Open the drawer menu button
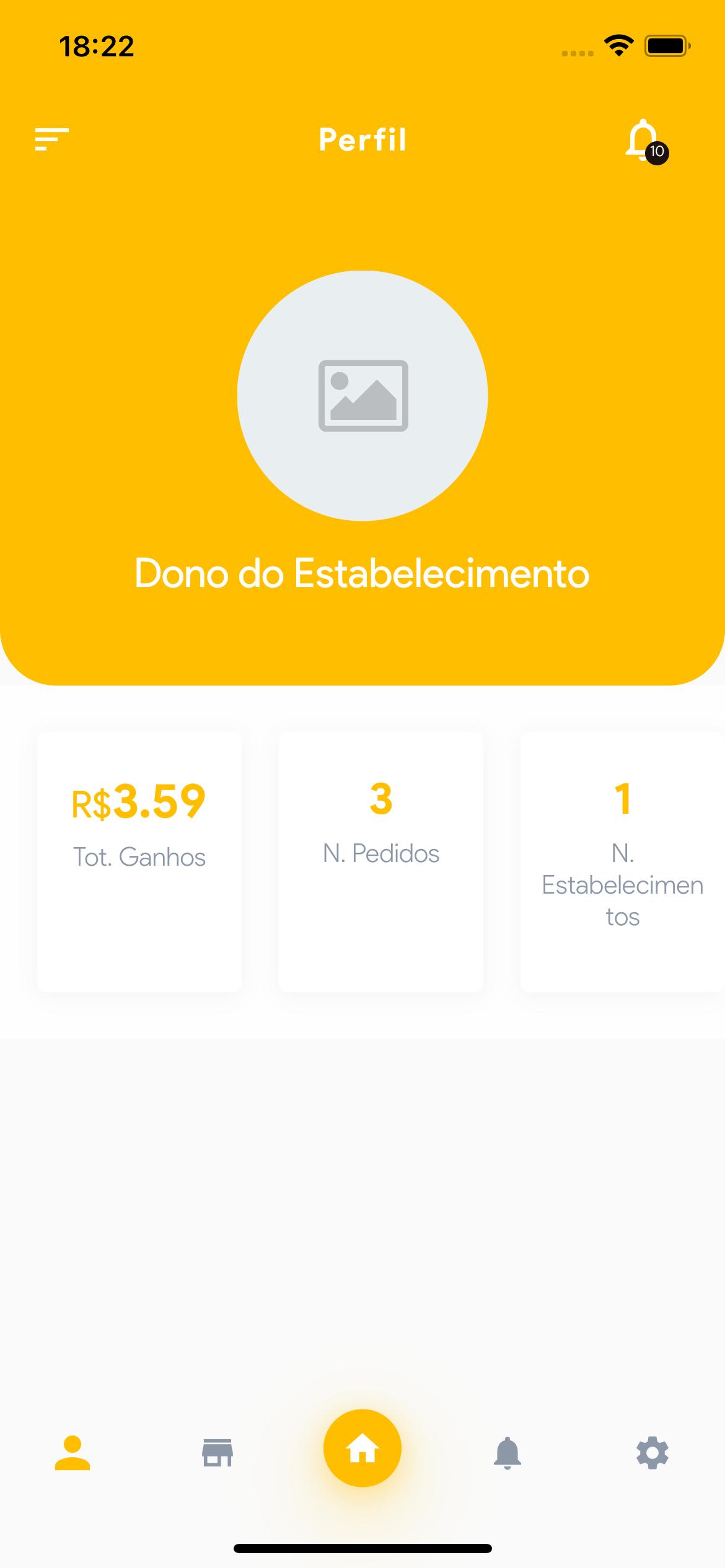The height and width of the screenshot is (1568, 725). point(52,139)
